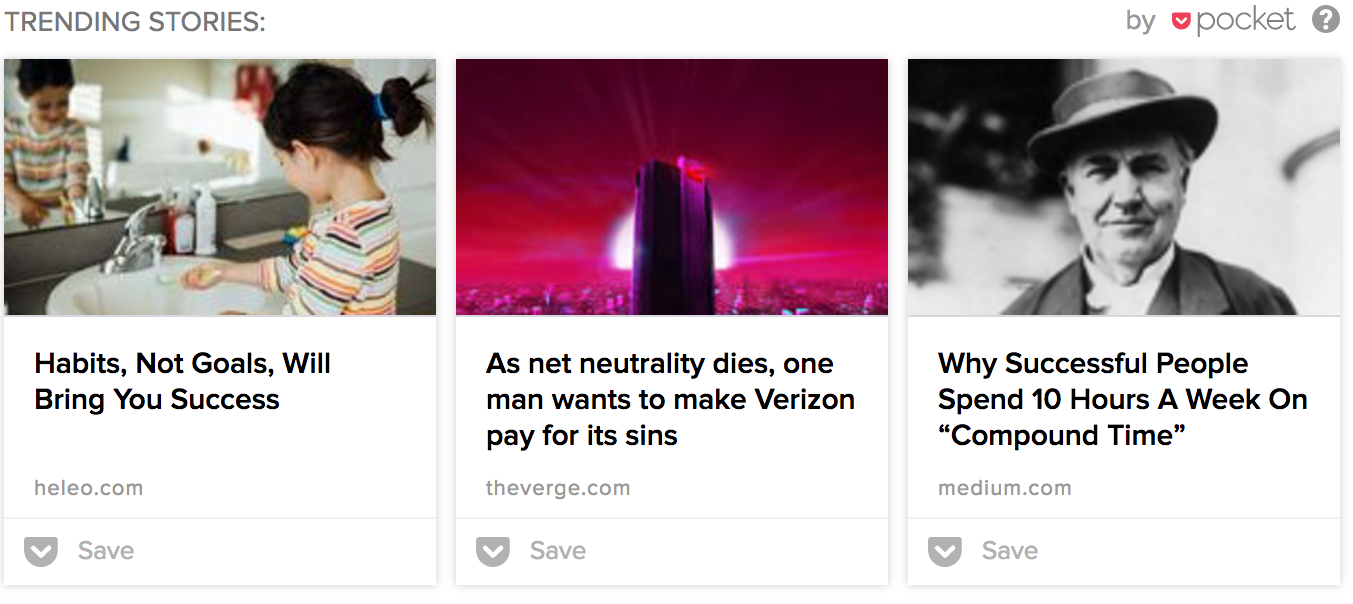The width and height of the screenshot is (1353, 604).
Task: Open the Habits, Not Goals story
Action: pyautogui.click(x=182, y=381)
